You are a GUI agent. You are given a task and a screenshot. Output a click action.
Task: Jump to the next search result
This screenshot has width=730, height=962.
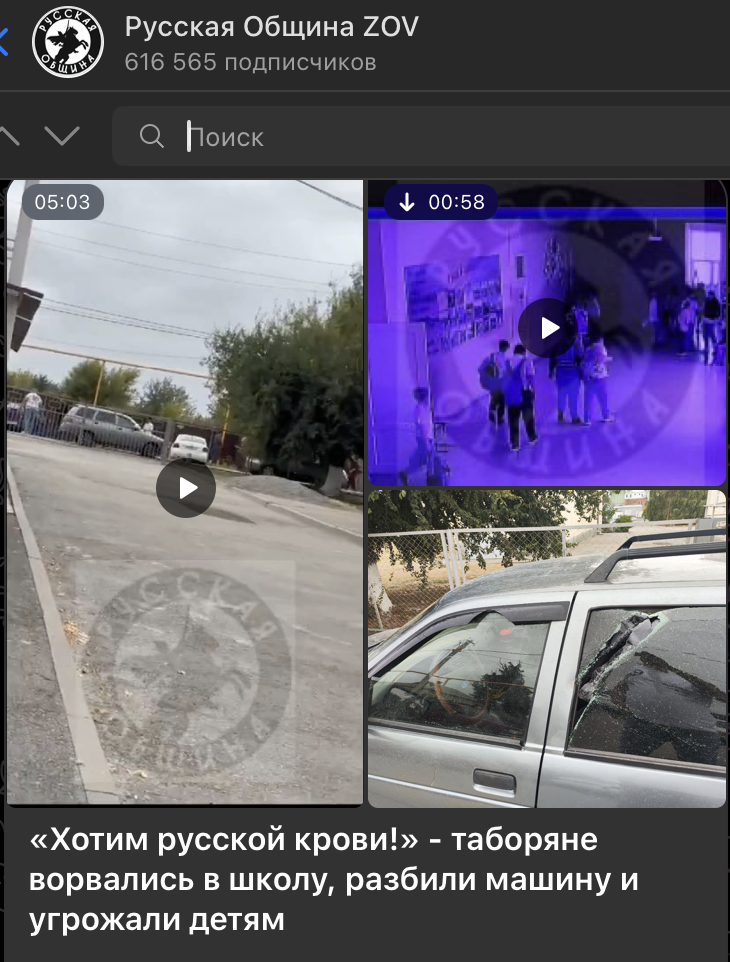click(62, 136)
